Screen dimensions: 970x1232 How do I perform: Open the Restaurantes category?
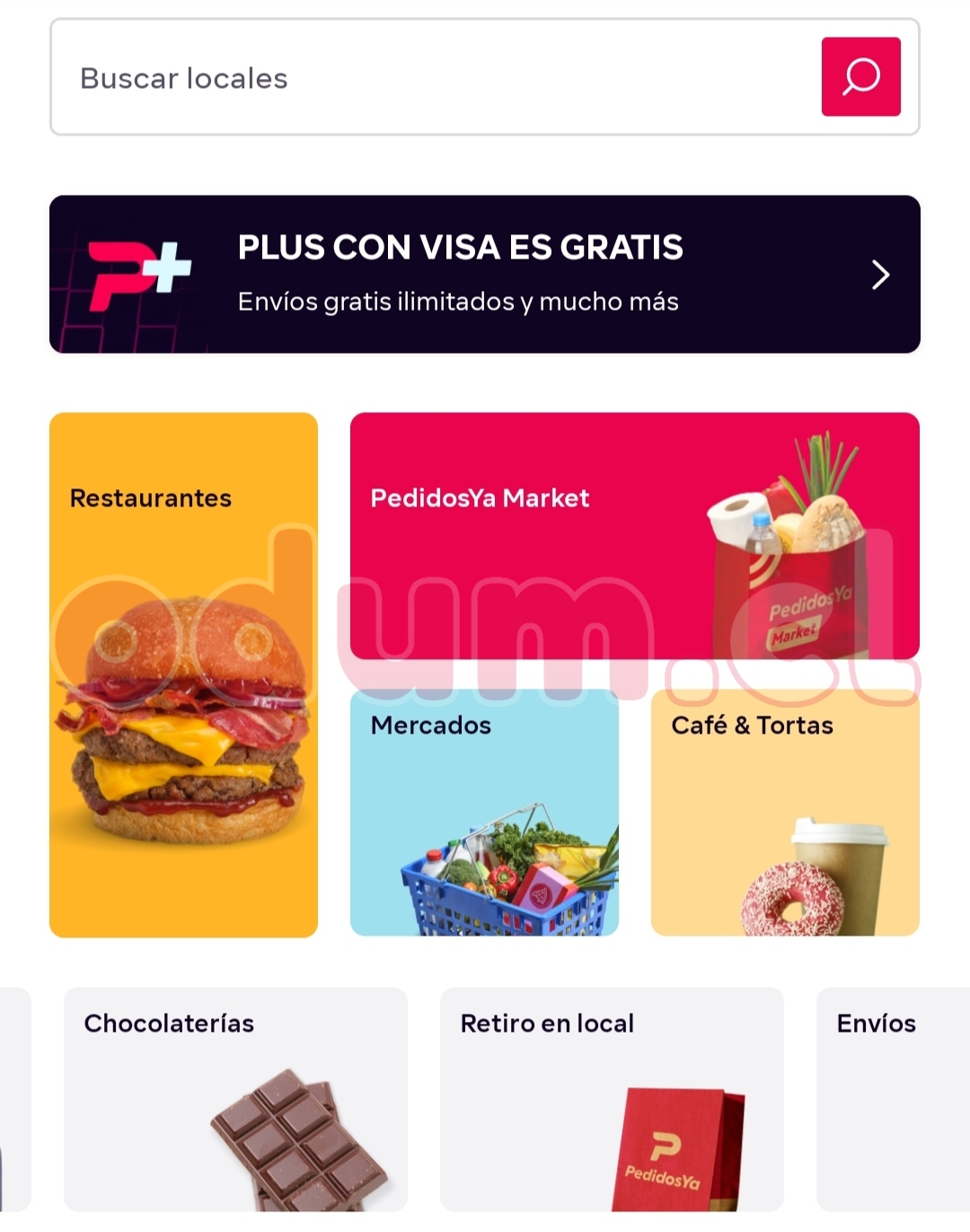183,675
